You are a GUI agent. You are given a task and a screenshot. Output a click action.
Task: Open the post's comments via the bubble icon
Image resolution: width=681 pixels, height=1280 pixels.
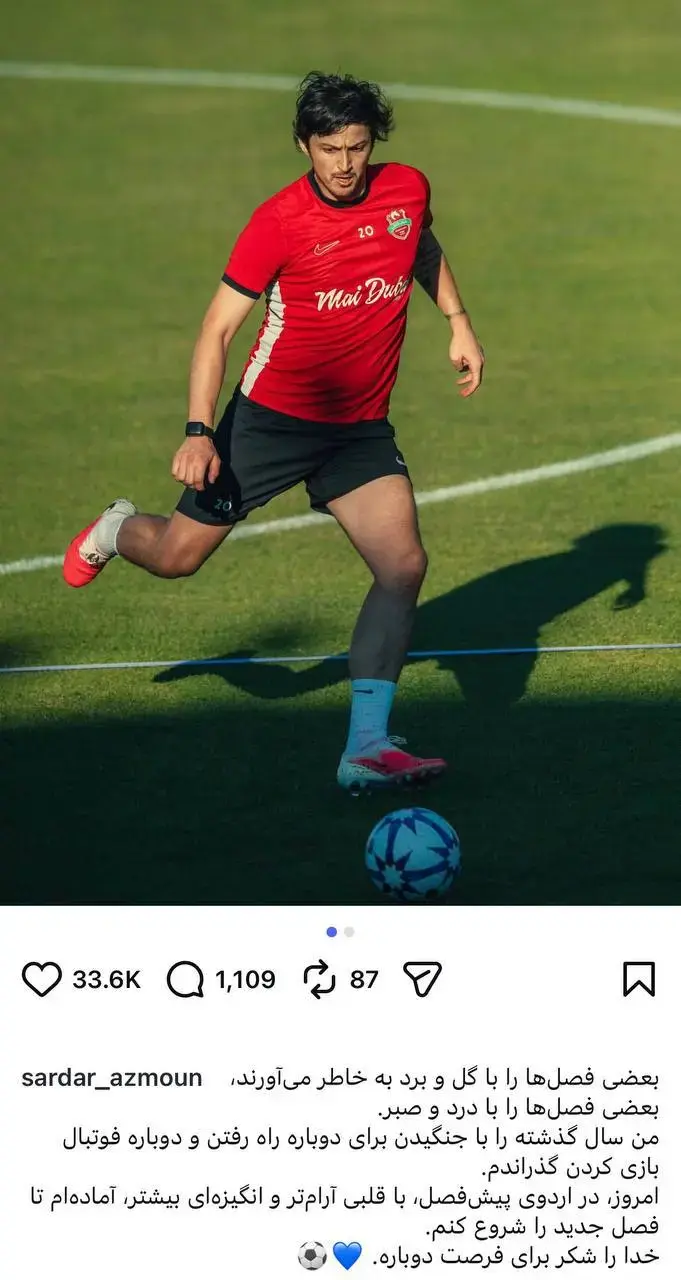point(185,979)
